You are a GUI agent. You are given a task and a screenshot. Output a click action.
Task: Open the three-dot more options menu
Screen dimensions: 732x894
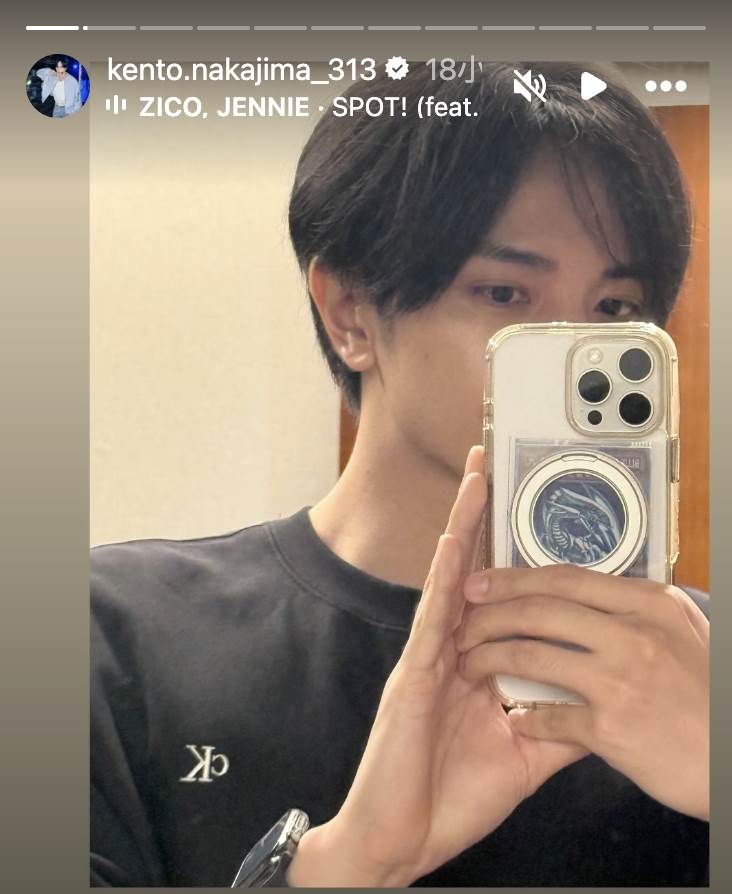(x=665, y=87)
